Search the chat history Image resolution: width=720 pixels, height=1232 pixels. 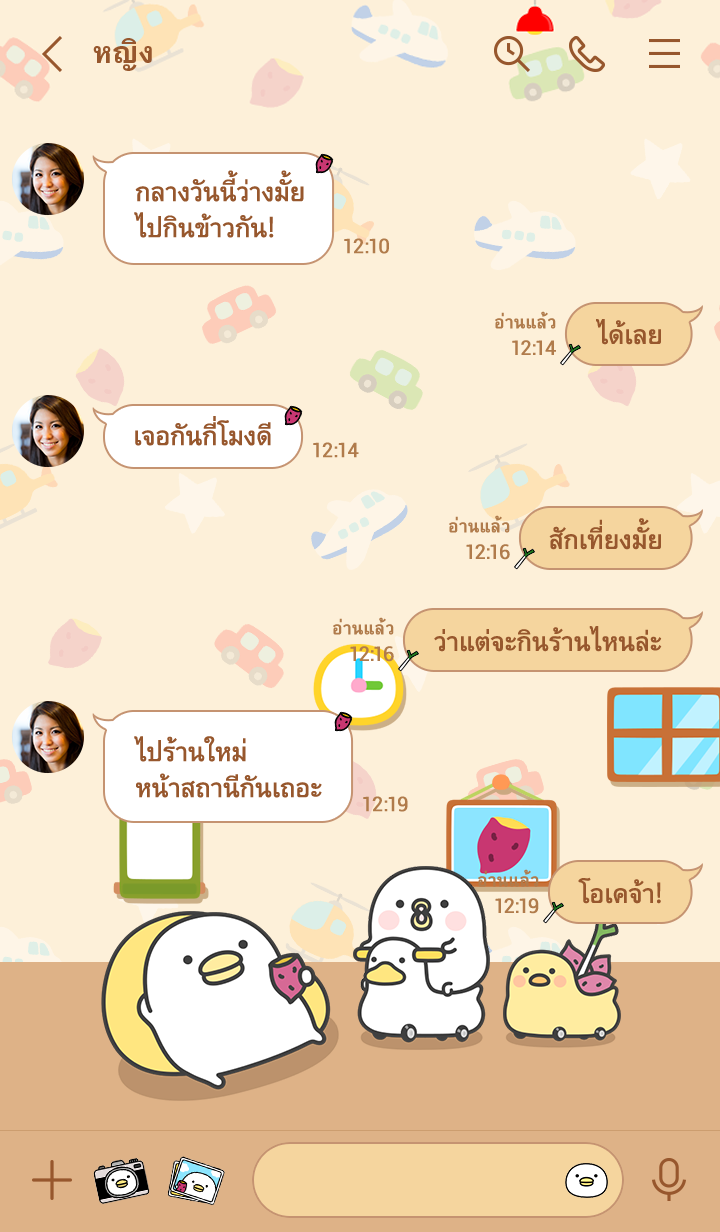point(511,53)
